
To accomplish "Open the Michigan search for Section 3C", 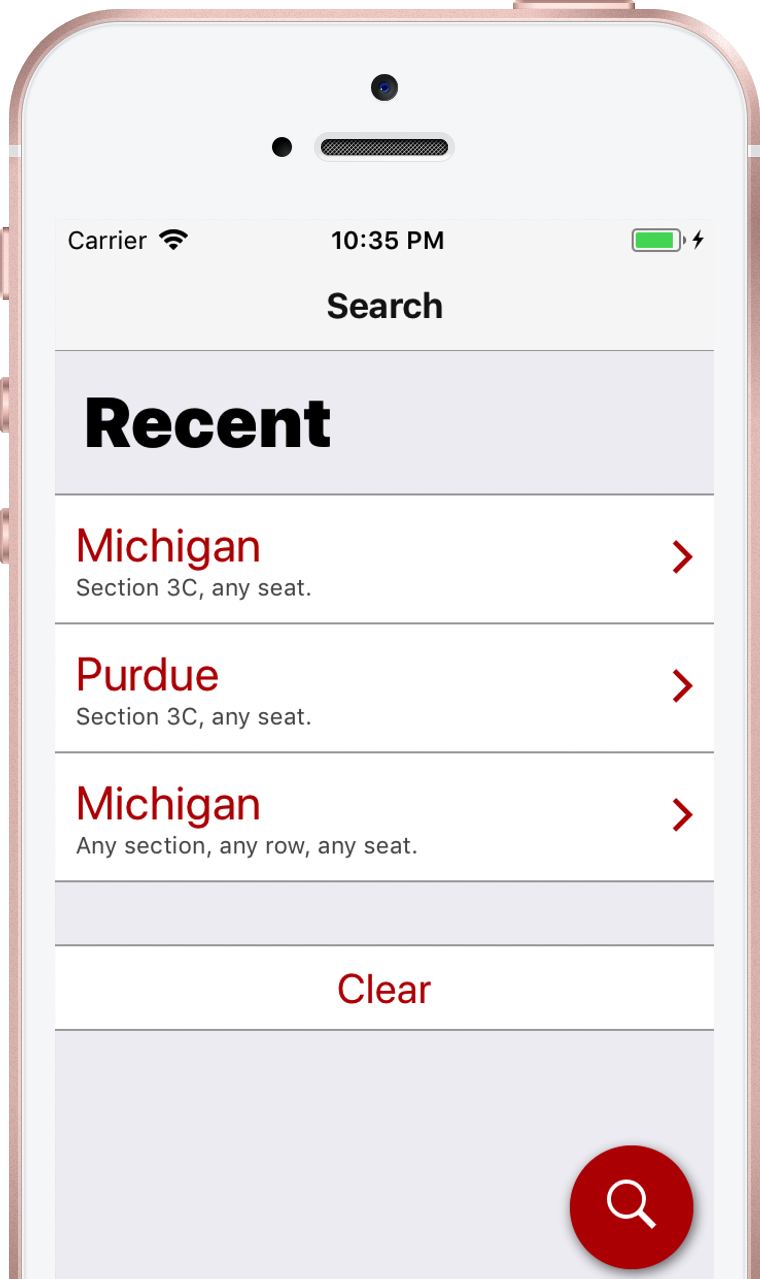I will point(384,559).
